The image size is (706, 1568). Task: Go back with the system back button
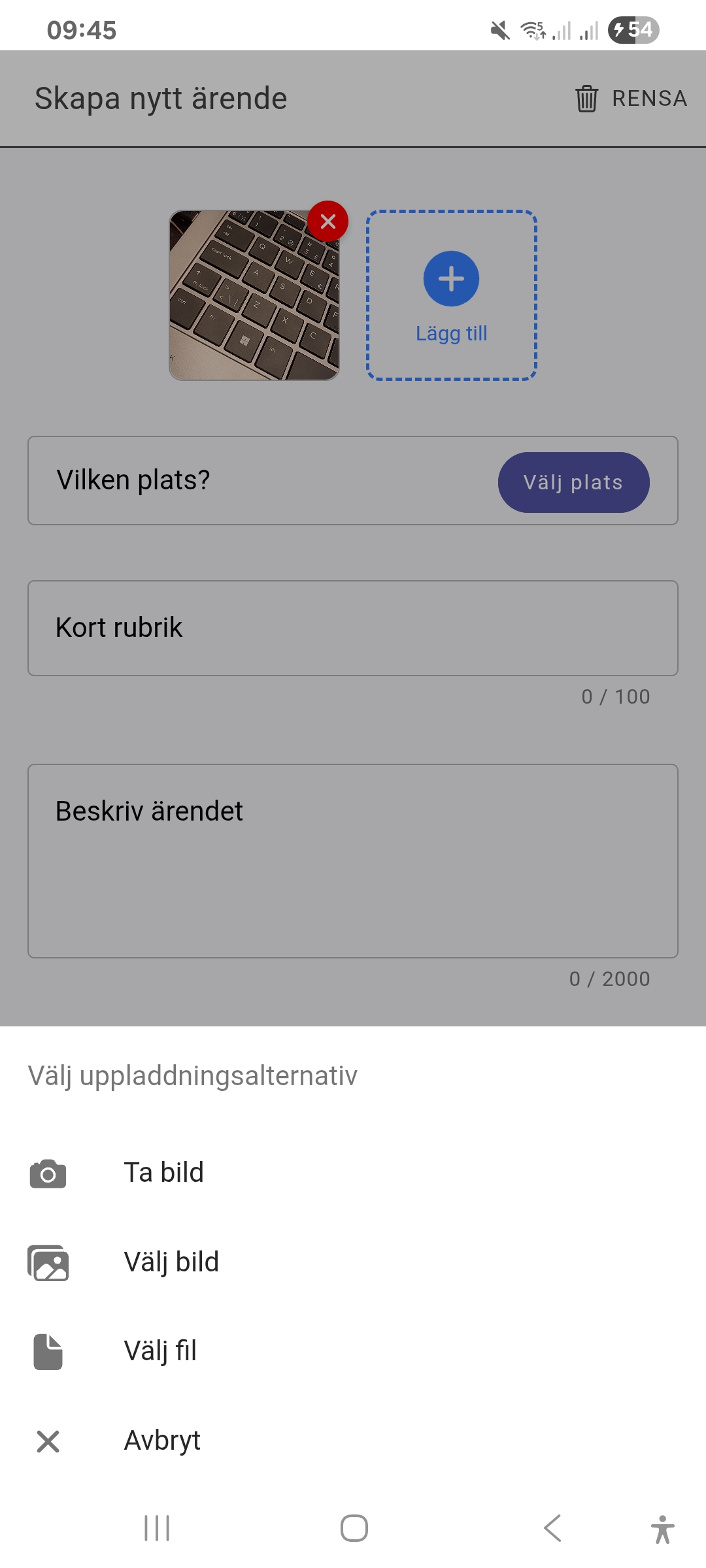552,1528
